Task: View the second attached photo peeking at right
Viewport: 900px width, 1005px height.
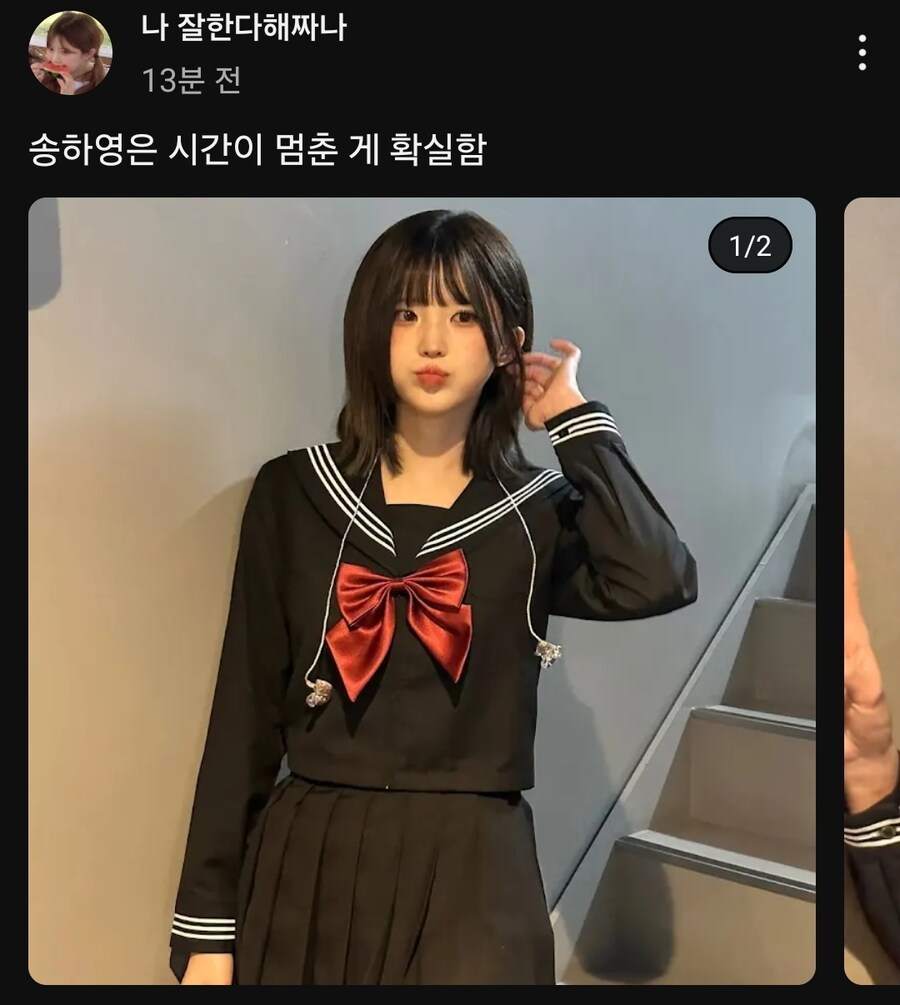Action: 872,590
